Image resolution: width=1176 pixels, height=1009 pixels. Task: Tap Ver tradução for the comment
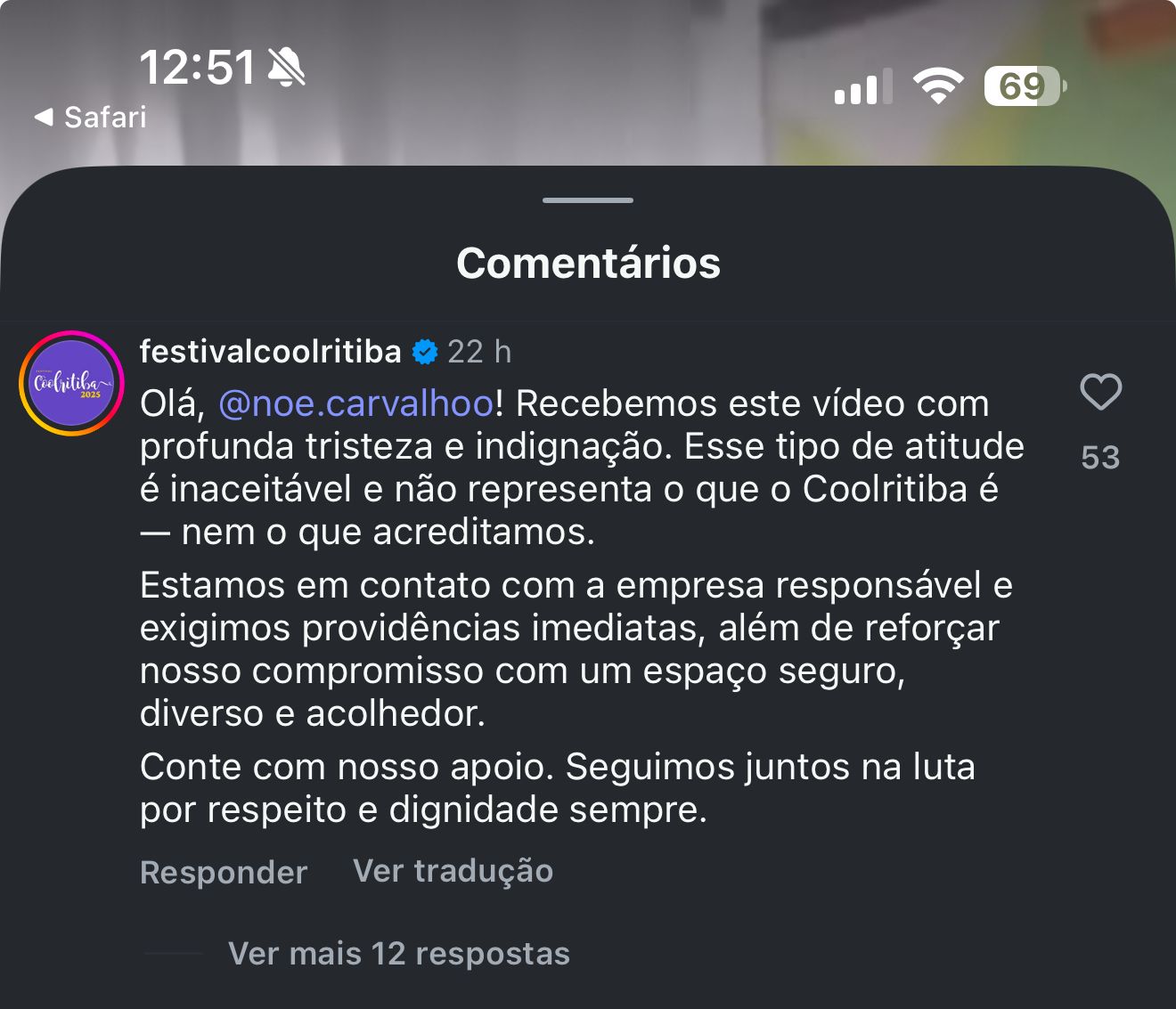coord(453,871)
